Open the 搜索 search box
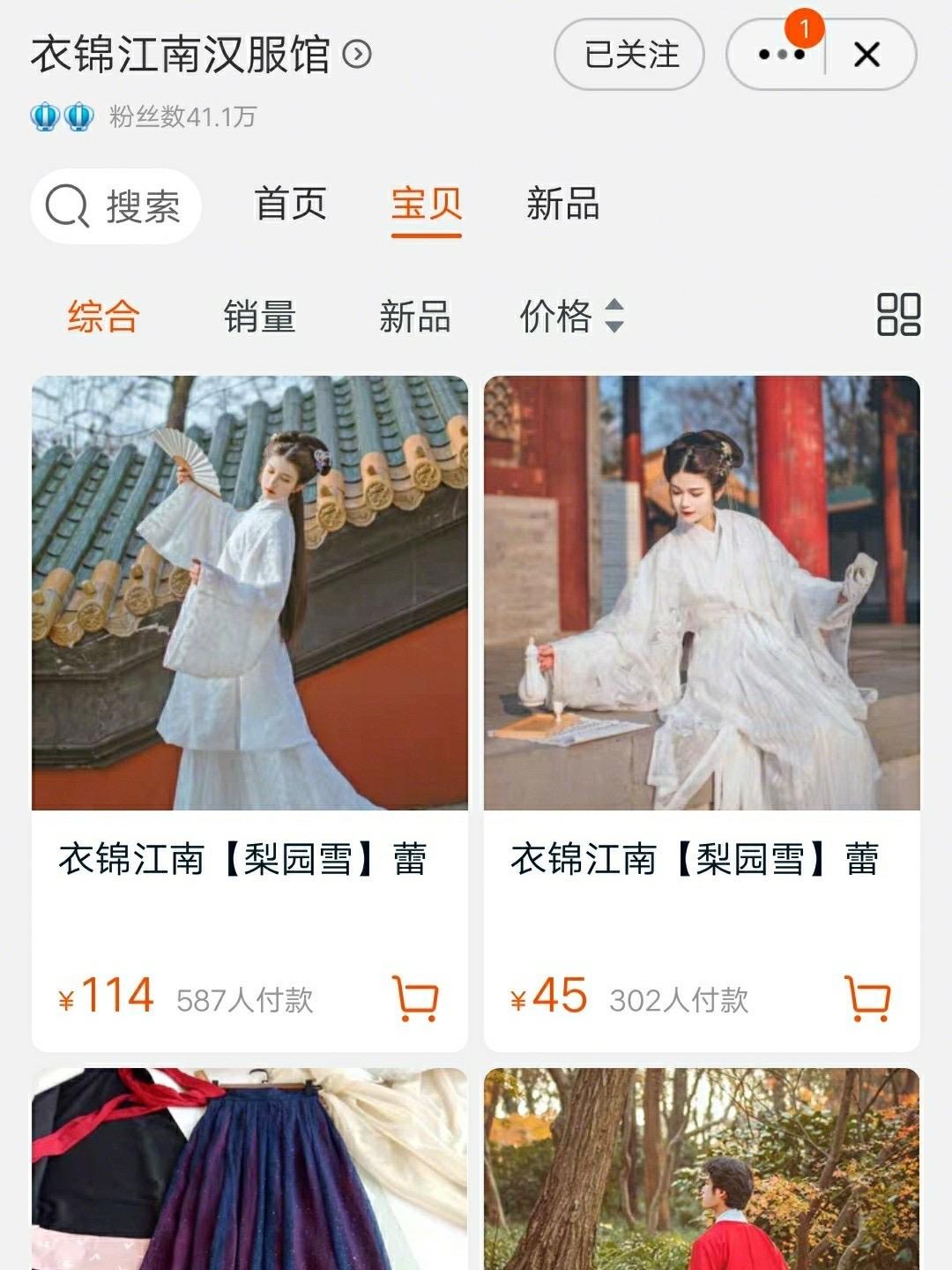This screenshot has width=952, height=1270. 116,207
